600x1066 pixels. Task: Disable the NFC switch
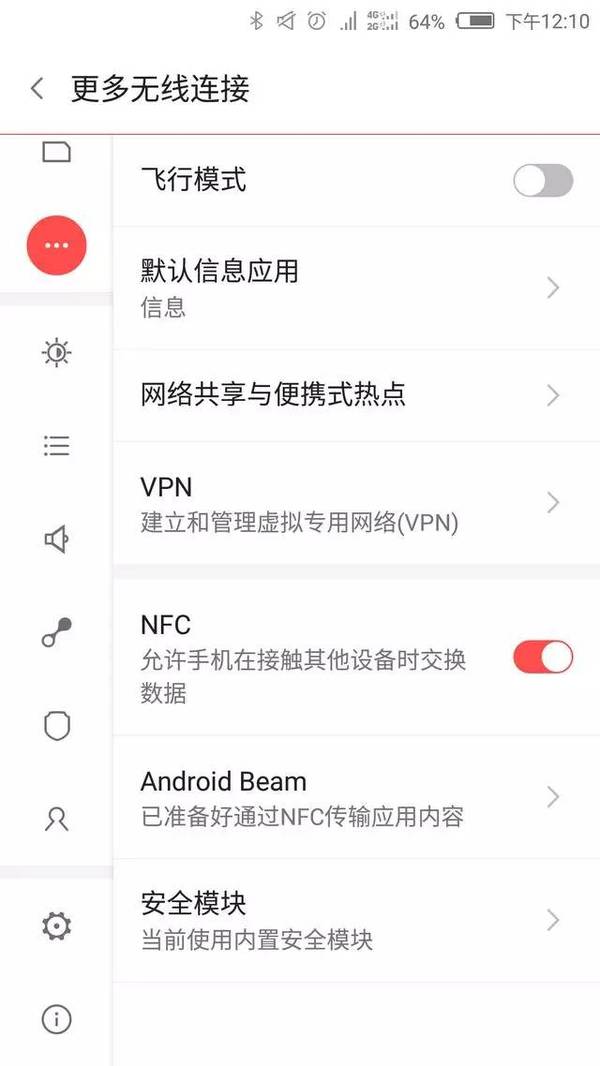[542, 657]
